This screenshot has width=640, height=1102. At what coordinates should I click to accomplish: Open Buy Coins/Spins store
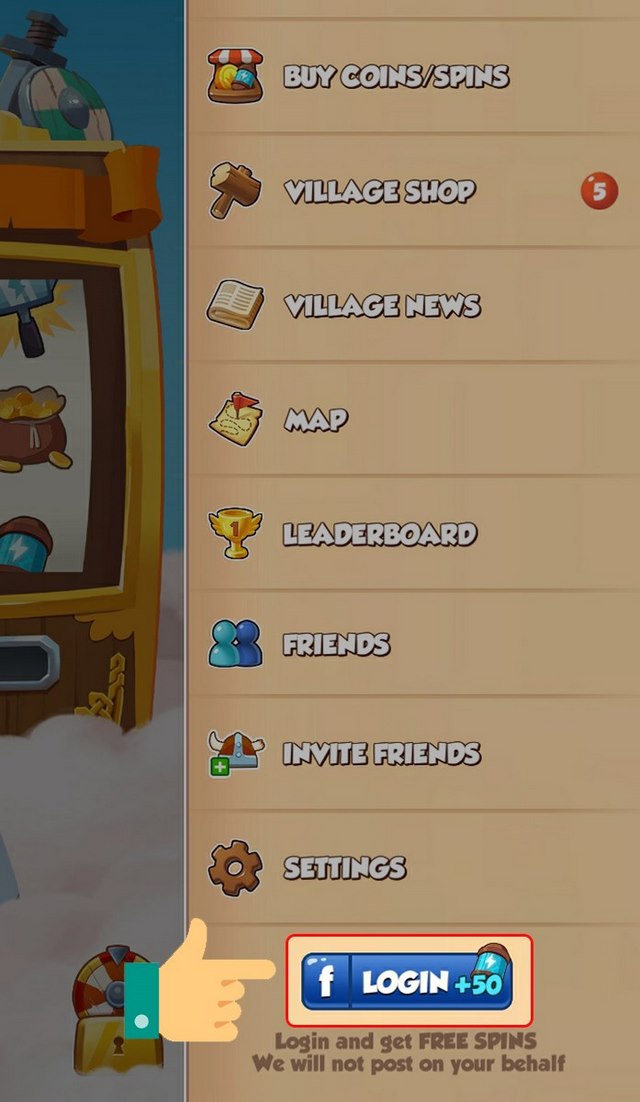395,76
